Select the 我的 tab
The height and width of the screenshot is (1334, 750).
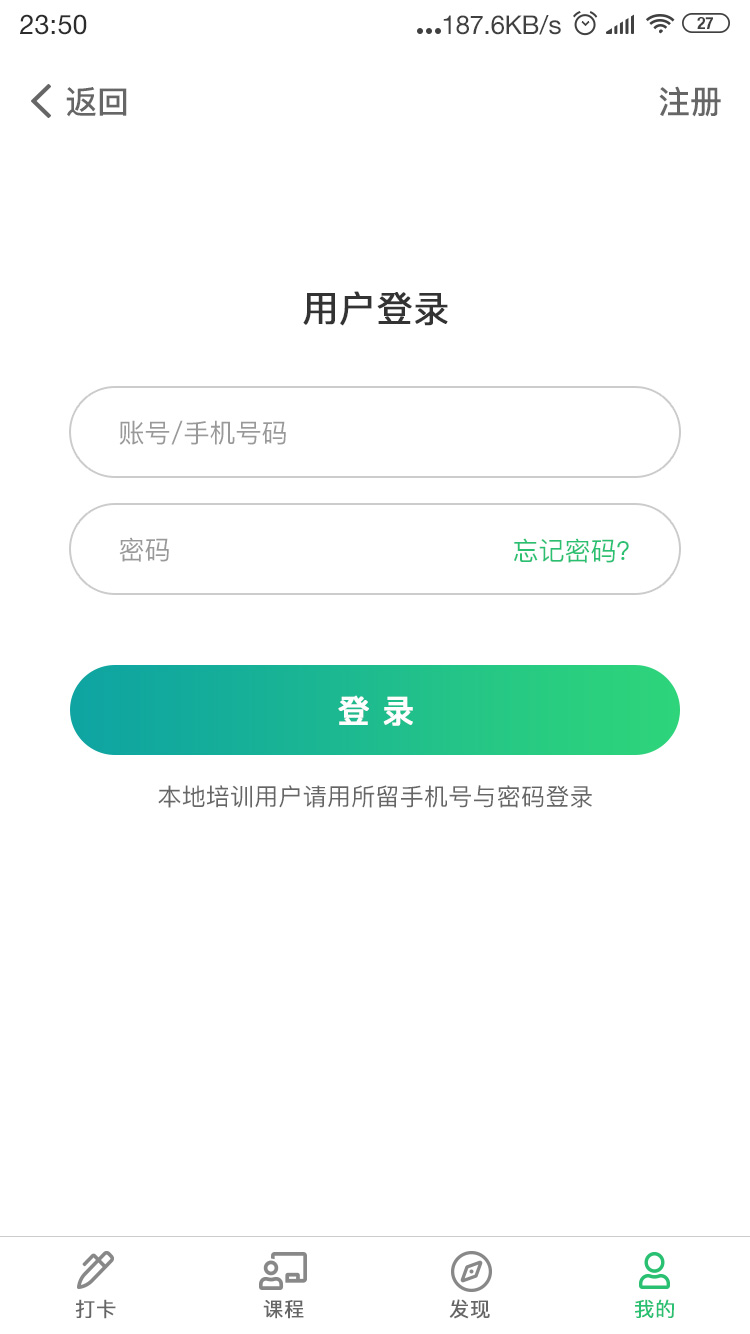pyautogui.click(x=655, y=1286)
